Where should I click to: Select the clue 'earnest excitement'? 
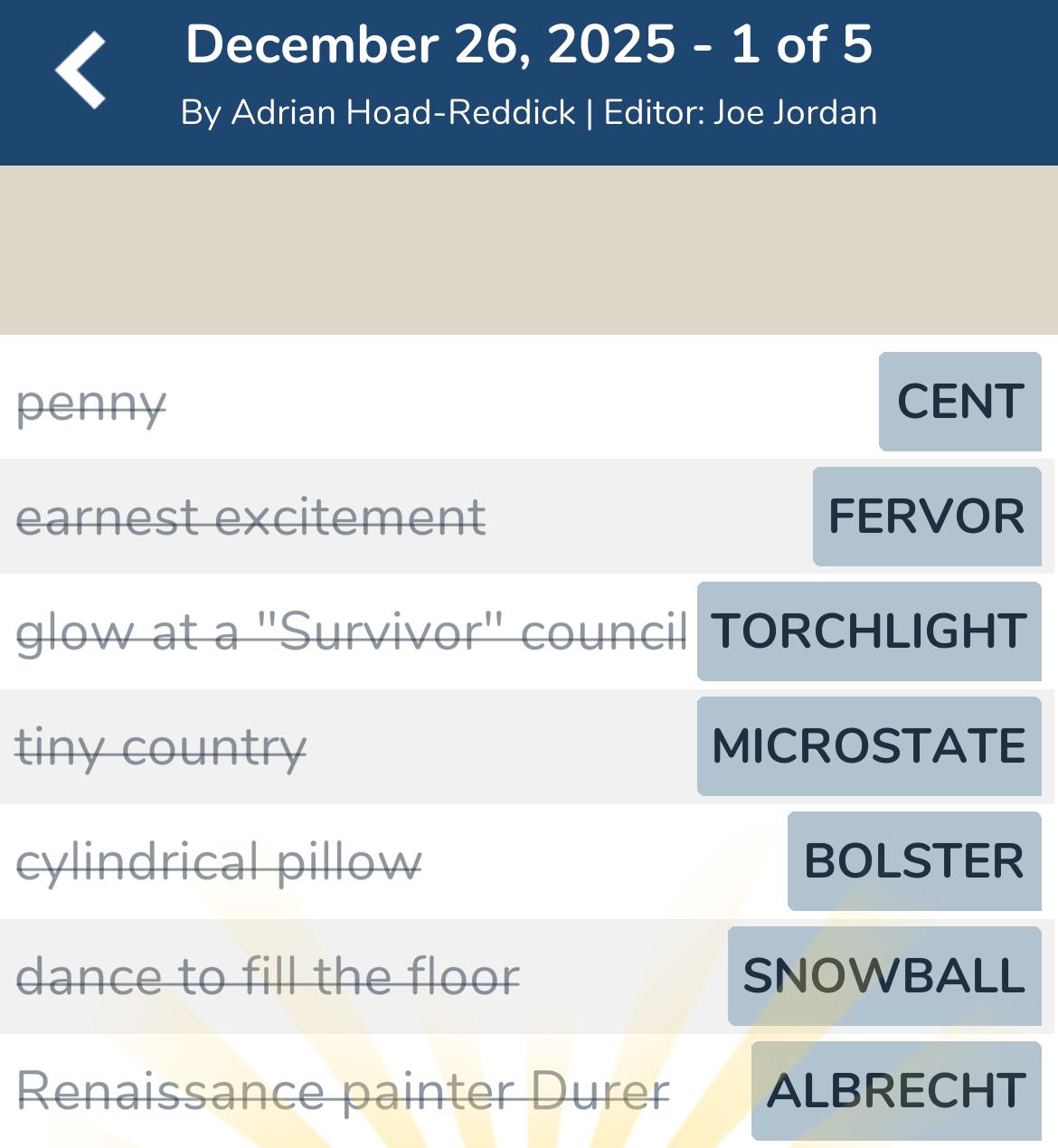(250, 517)
